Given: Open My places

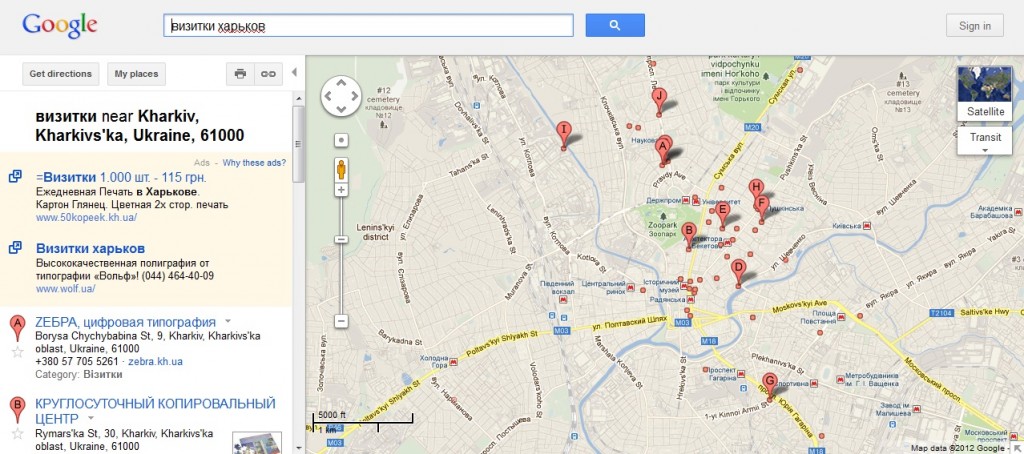Looking at the screenshot, I should click(136, 74).
